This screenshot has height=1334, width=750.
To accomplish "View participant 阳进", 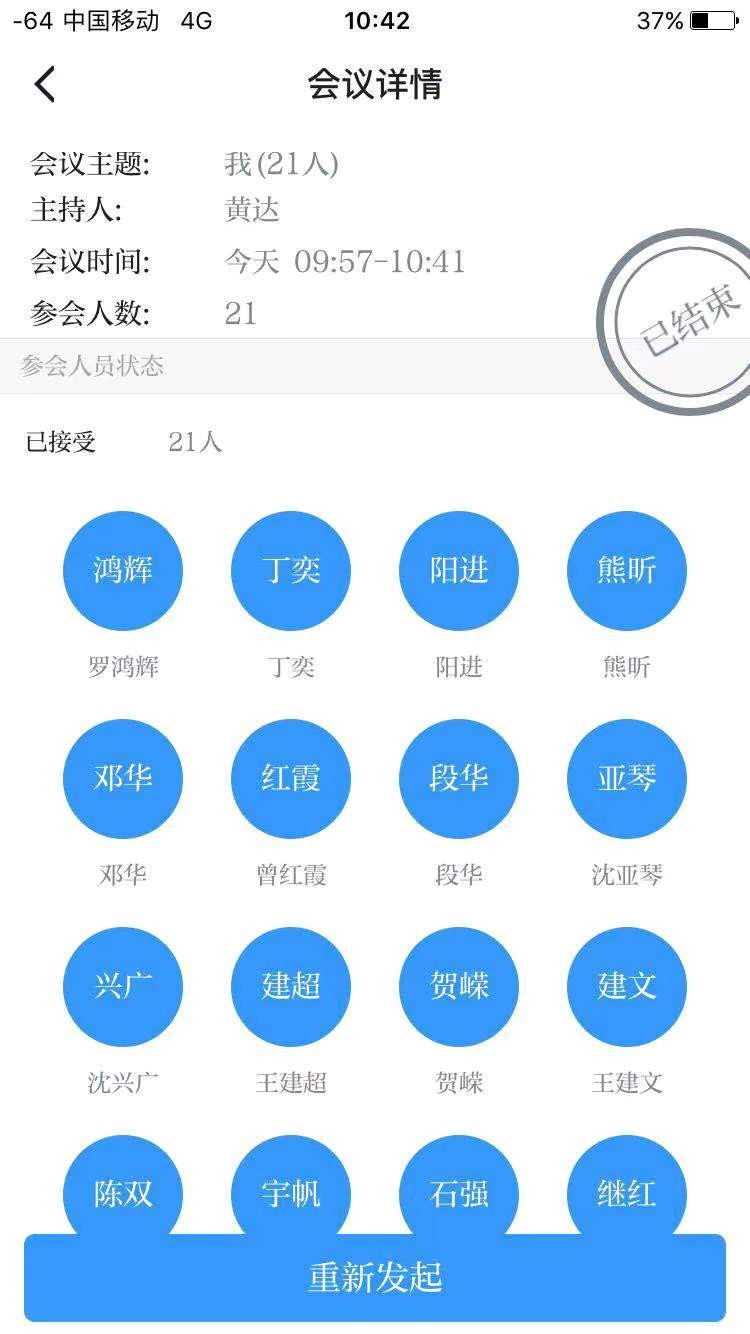I will 459,571.
